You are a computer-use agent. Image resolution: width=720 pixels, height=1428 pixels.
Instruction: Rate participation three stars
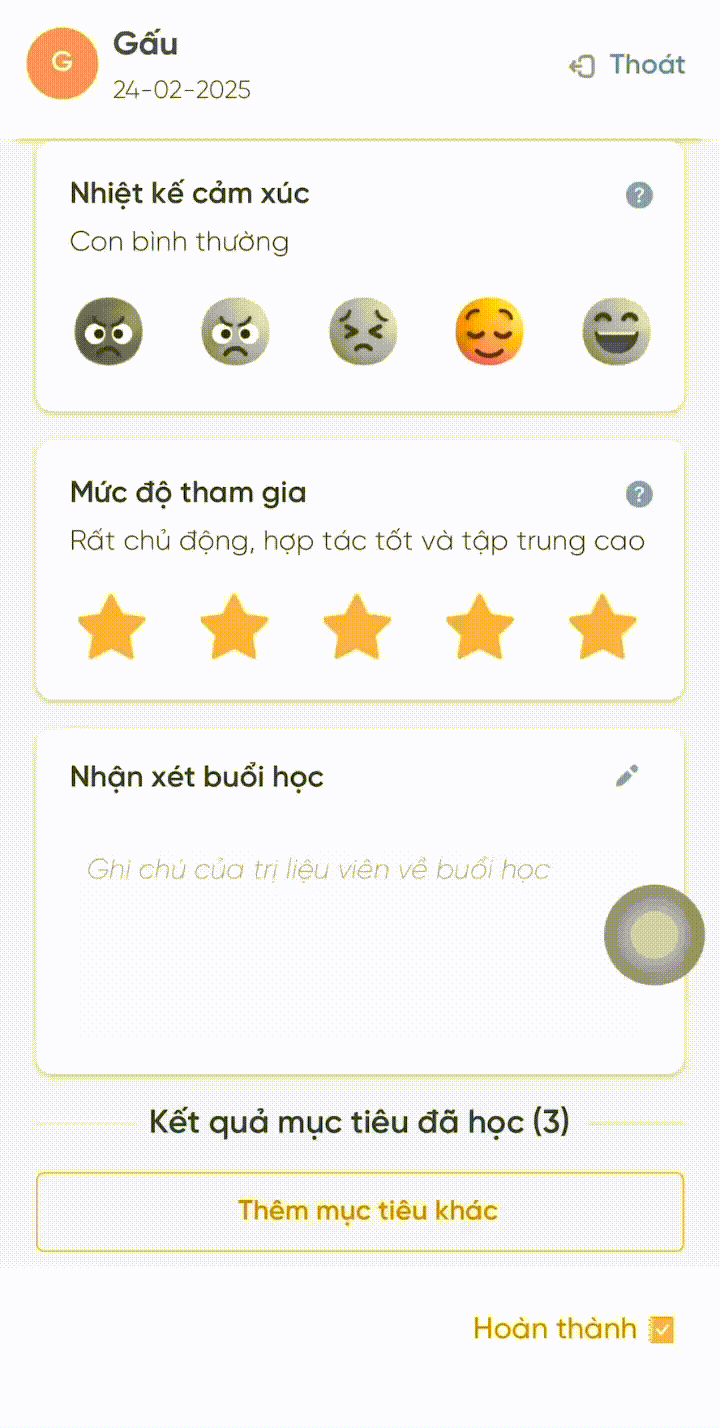(357, 627)
